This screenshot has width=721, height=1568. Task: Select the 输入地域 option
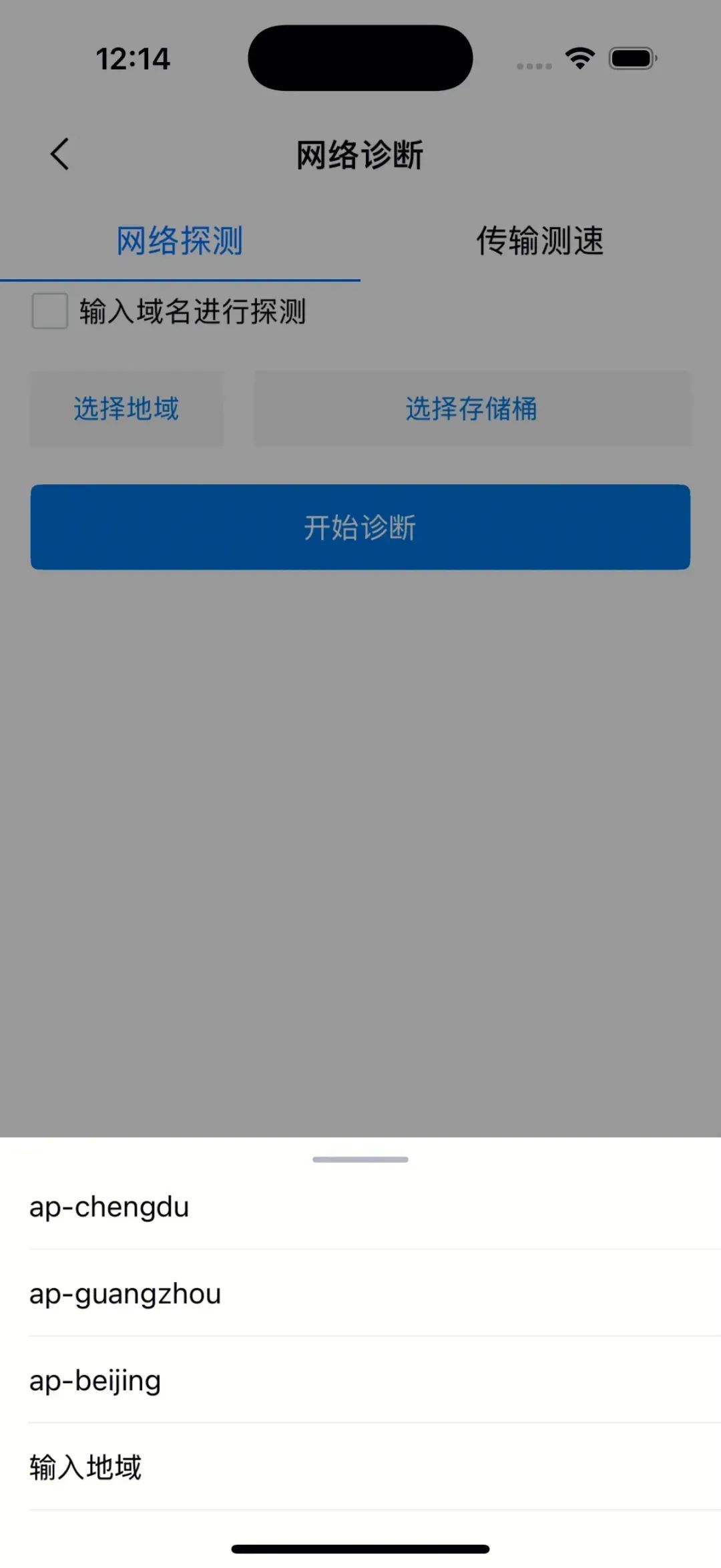pos(360,1467)
